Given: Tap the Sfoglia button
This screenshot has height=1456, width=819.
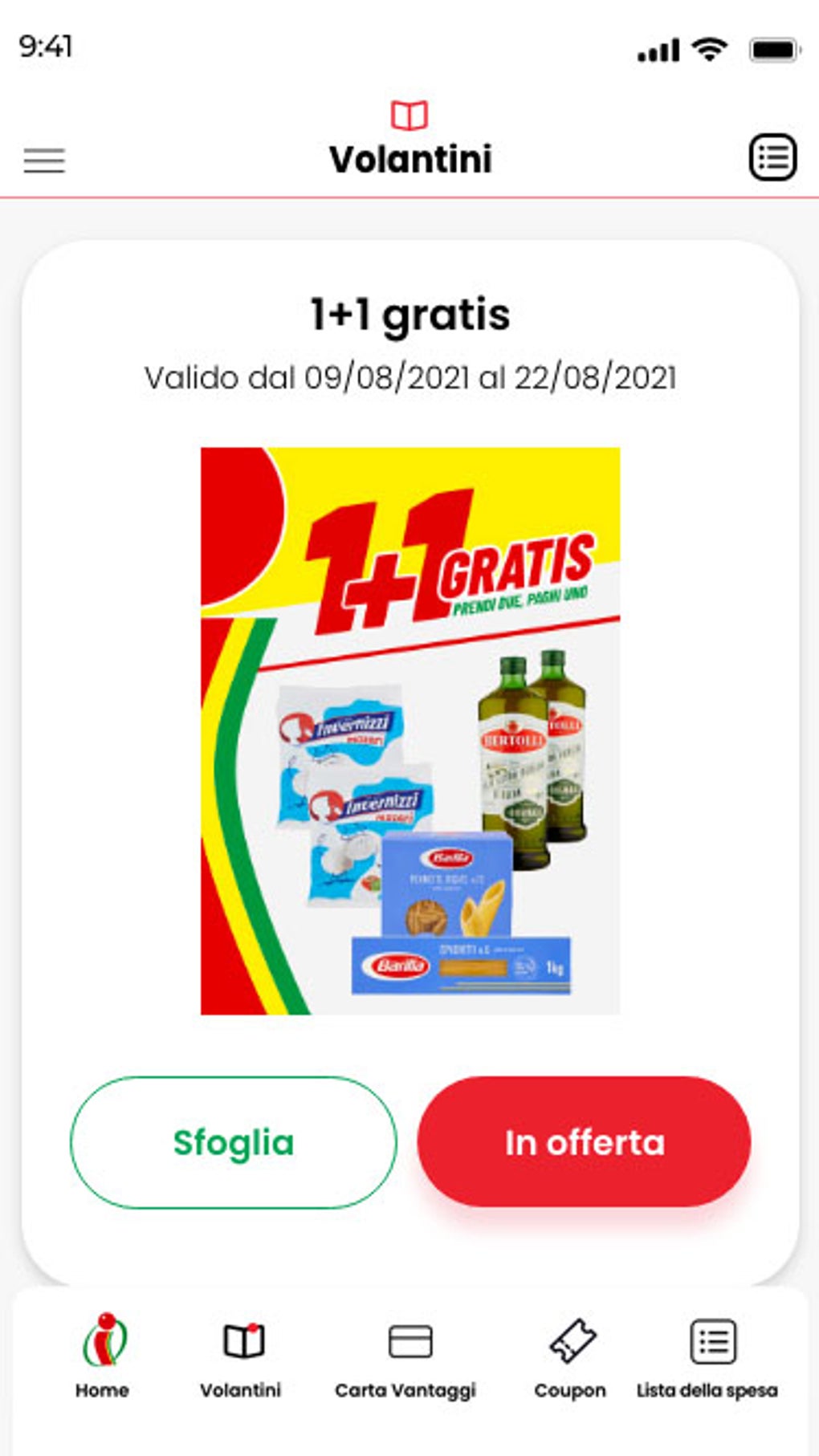Looking at the screenshot, I should [234, 1142].
